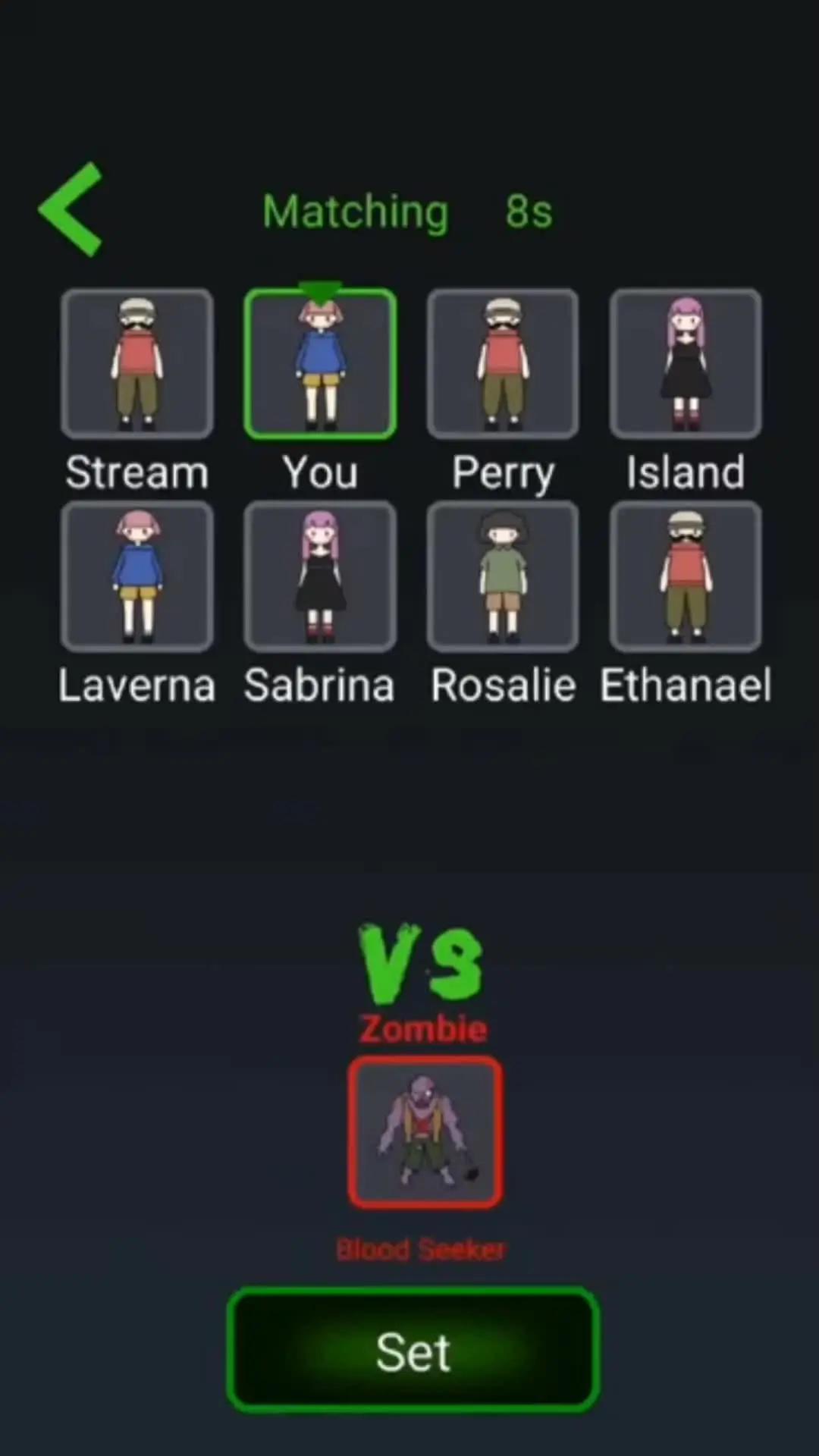Image resolution: width=819 pixels, height=1456 pixels.
Task: Select player Ethanael's character tile
Action: click(686, 576)
